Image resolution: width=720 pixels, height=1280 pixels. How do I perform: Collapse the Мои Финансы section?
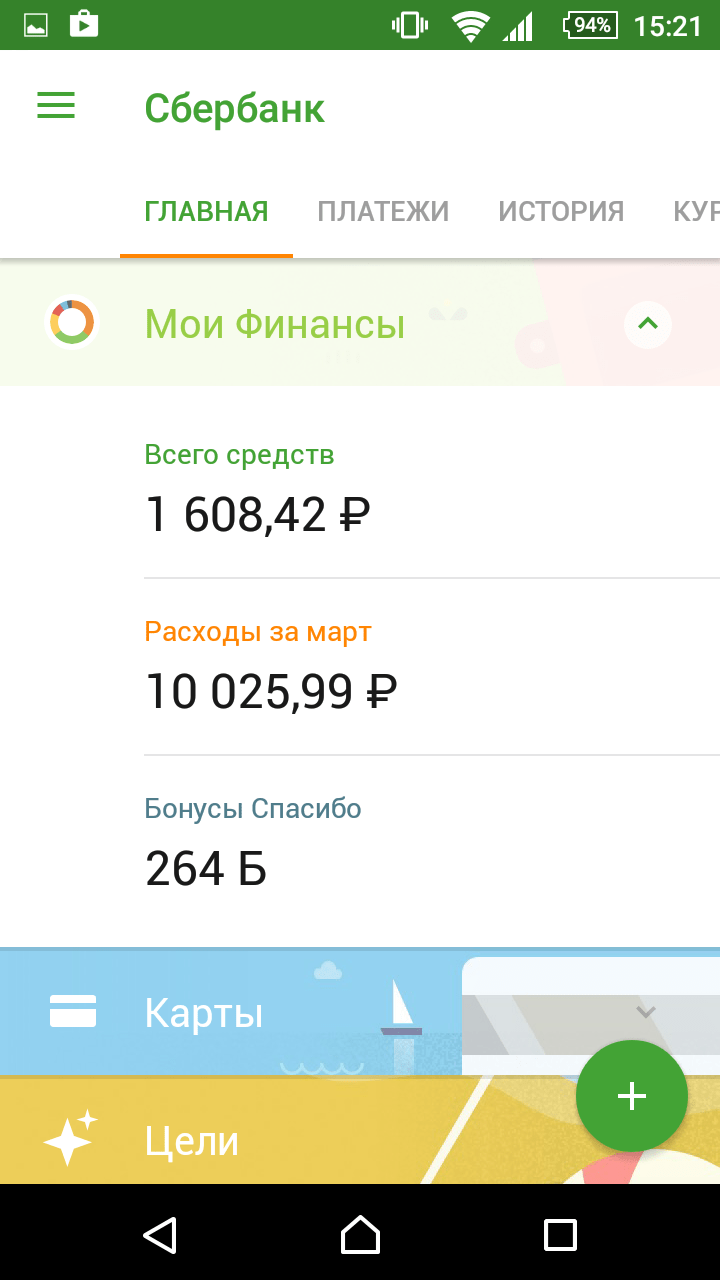pyautogui.click(x=647, y=324)
